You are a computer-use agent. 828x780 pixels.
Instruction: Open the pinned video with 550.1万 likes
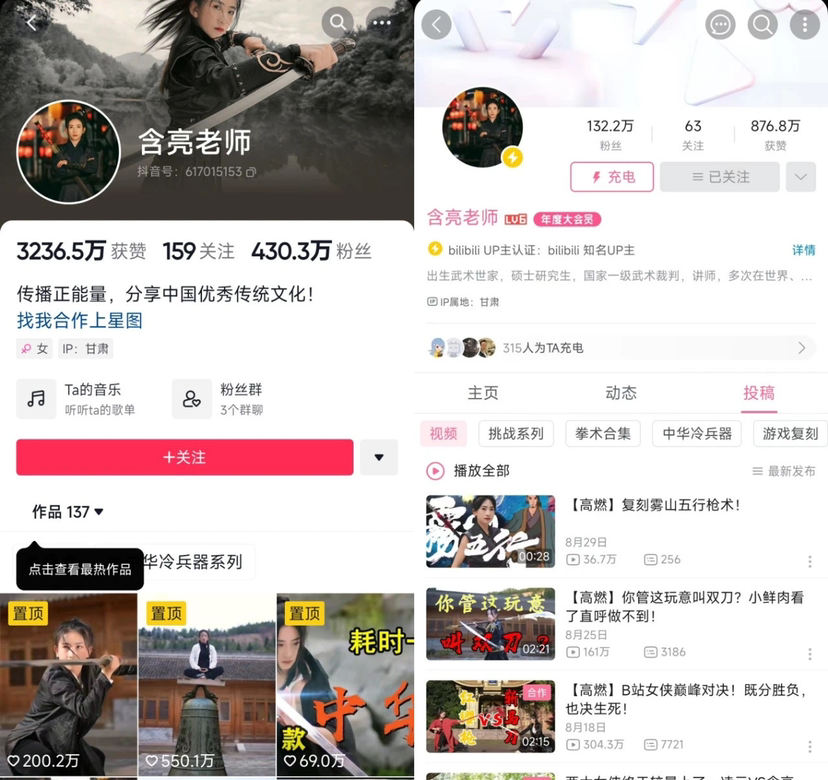[206, 685]
